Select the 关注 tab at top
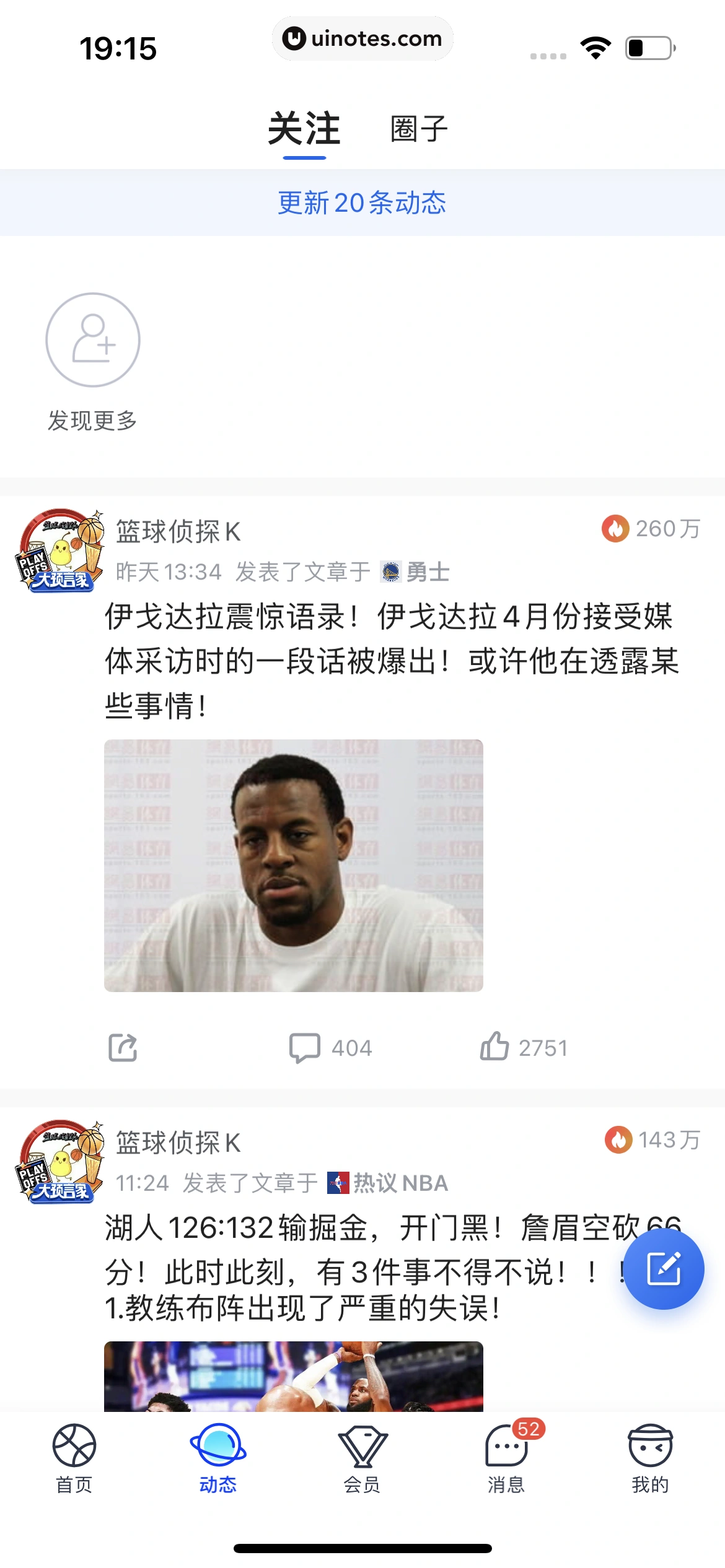 coord(304,128)
